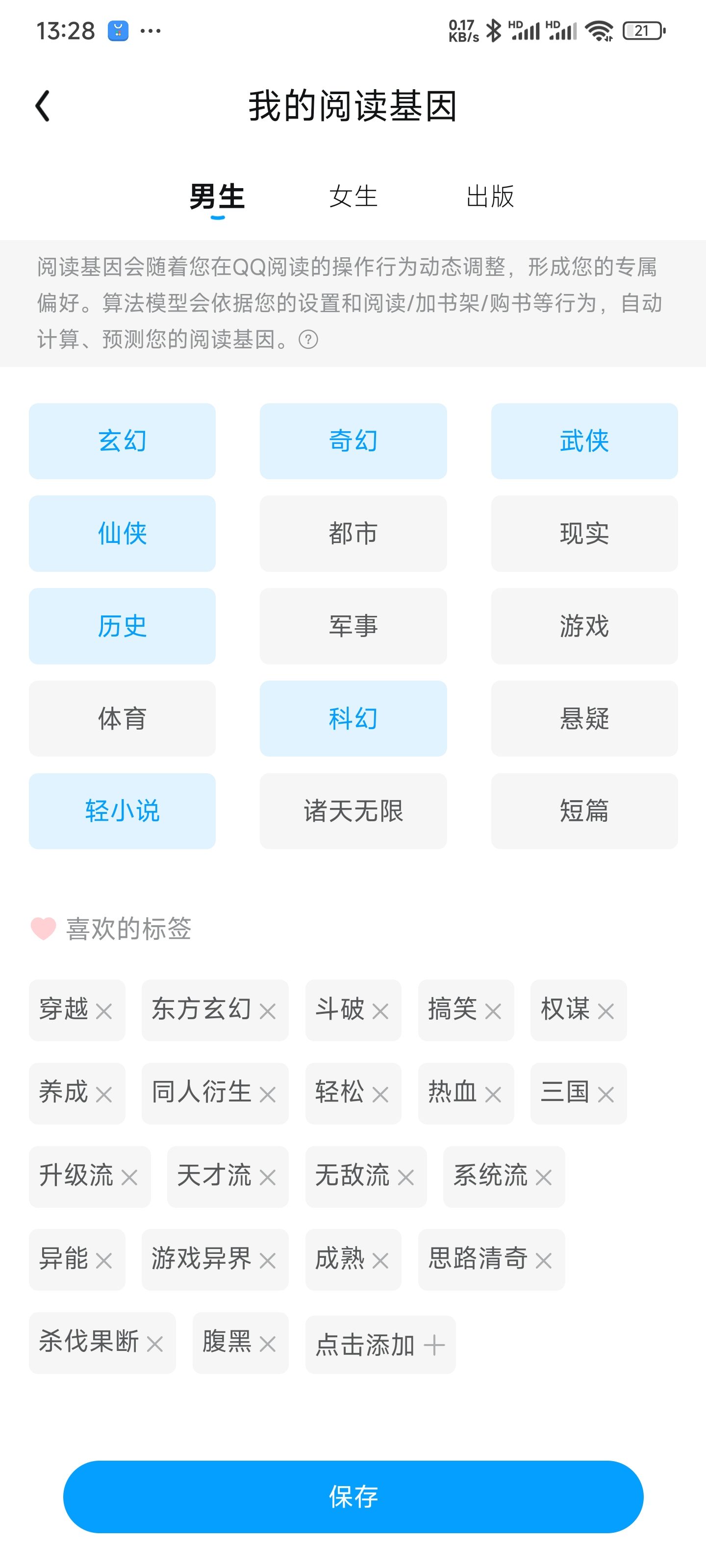This screenshot has width=706, height=1568.
Task: Deselect the 科幻 genre chip
Action: (x=353, y=718)
